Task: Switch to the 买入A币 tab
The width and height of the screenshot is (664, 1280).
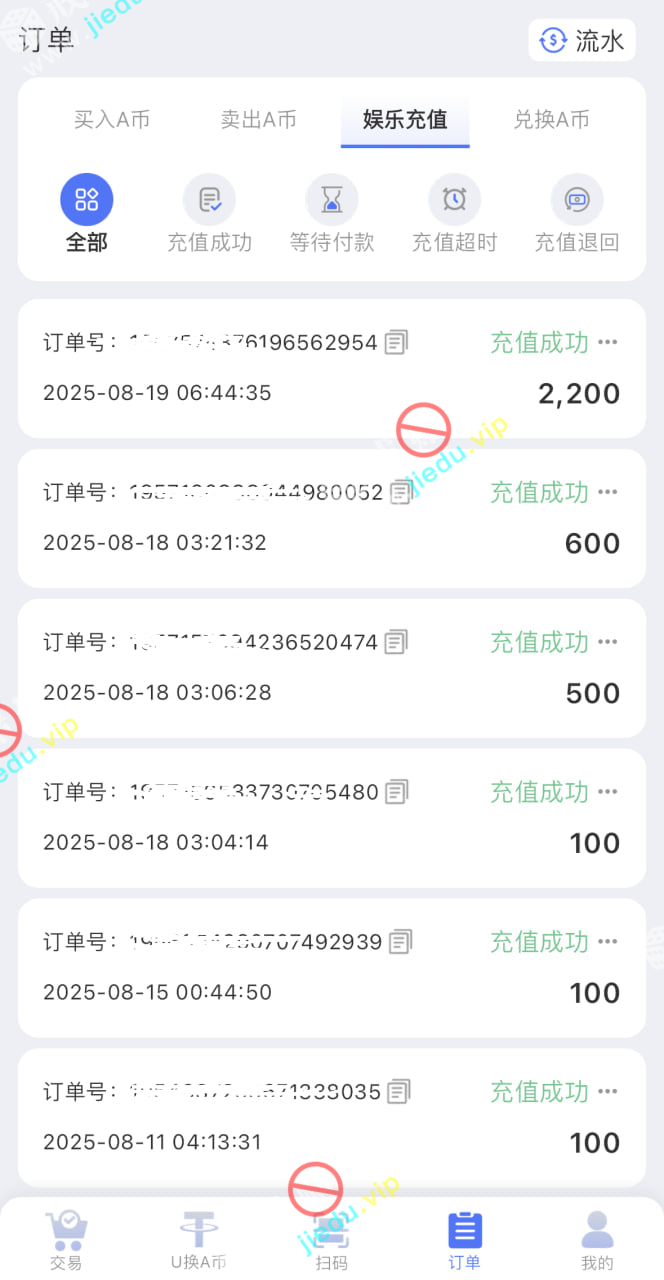Action: pos(112,120)
